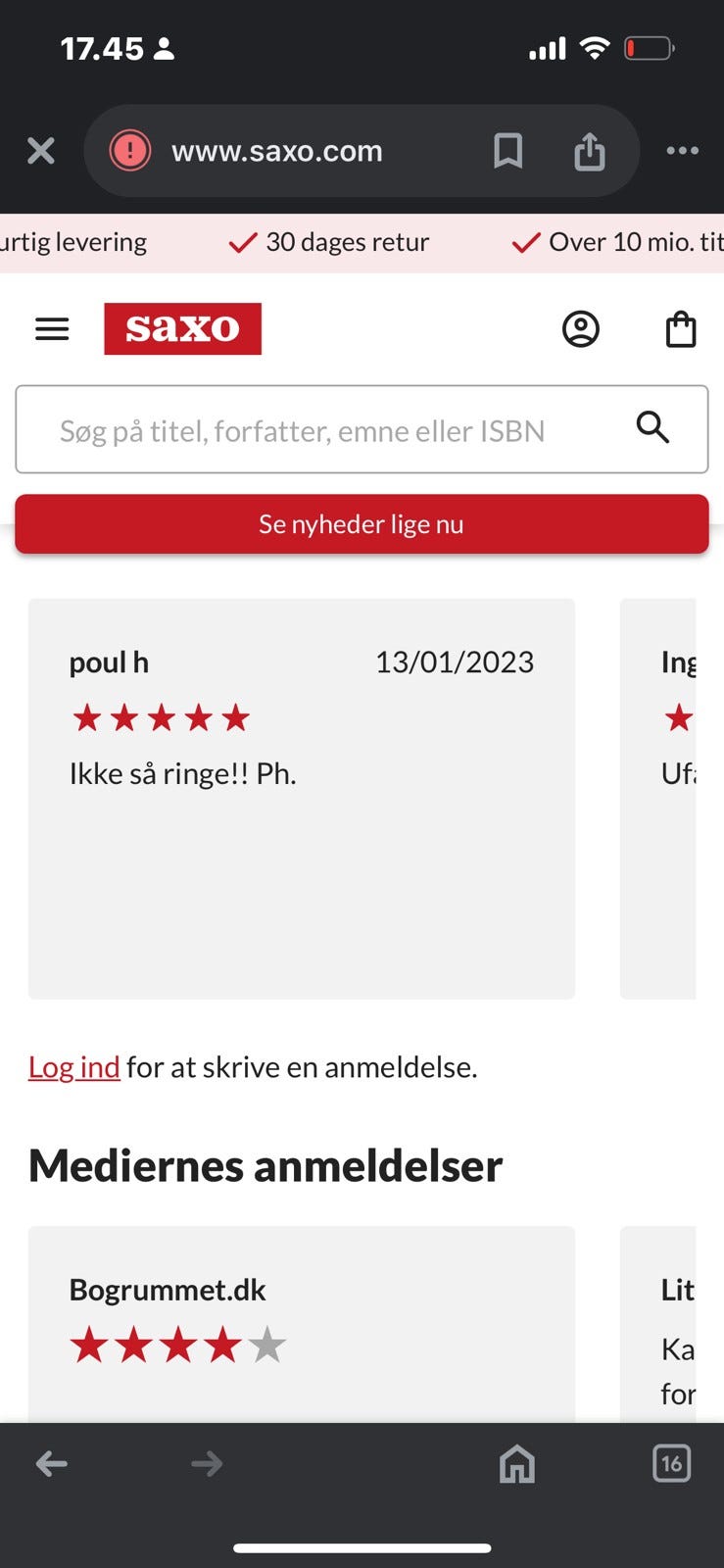
Task: Open the hamburger navigation menu
Action: point(52,329)
